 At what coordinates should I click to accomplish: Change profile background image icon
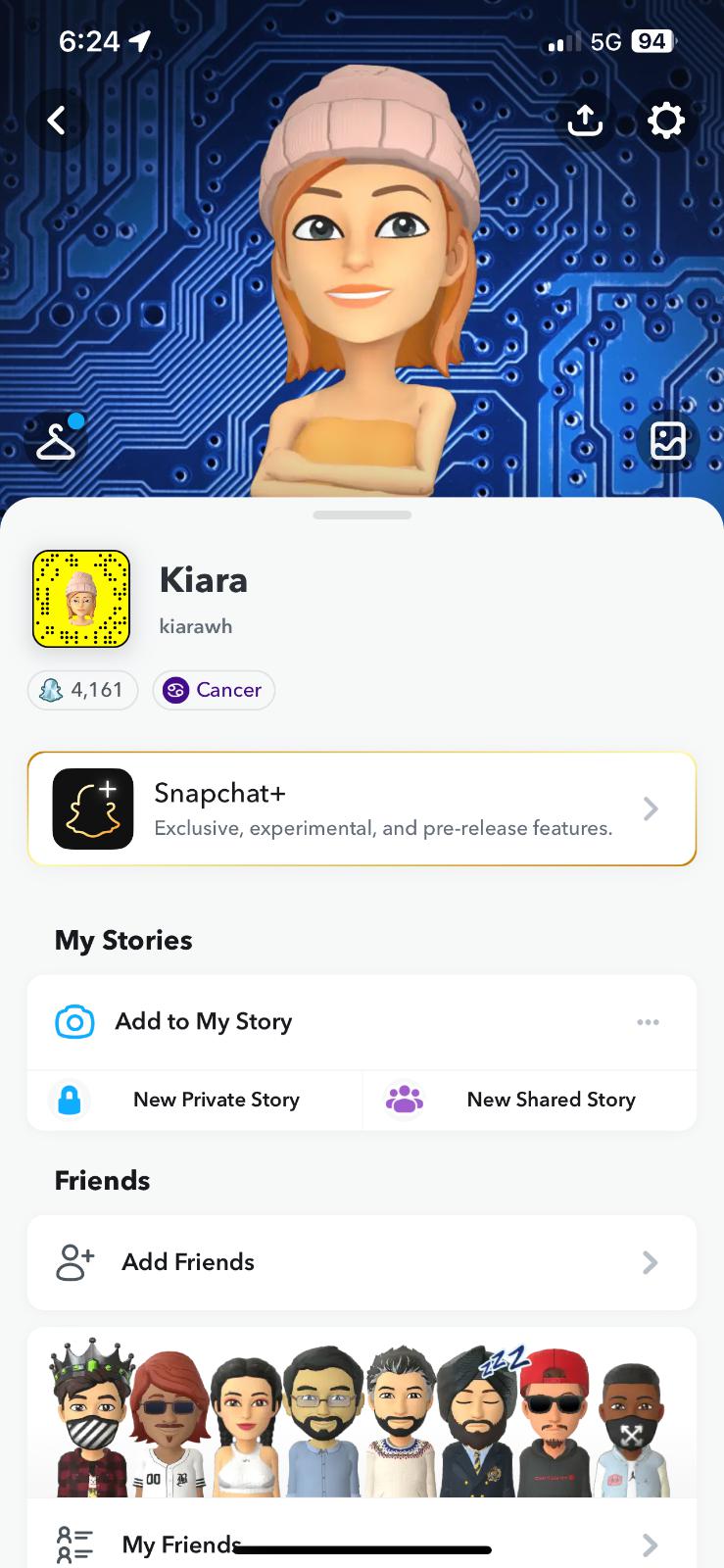click(x=668, y=441)
